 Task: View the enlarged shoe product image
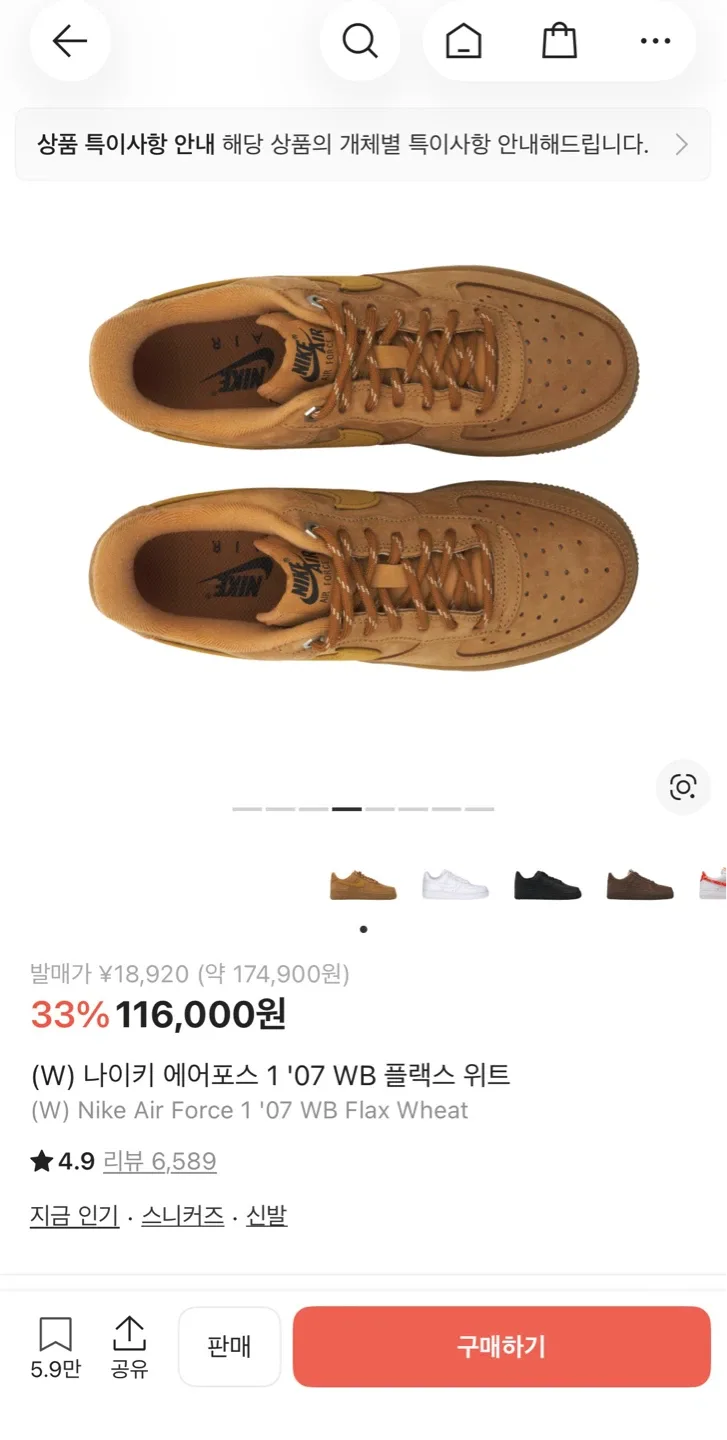363,470
